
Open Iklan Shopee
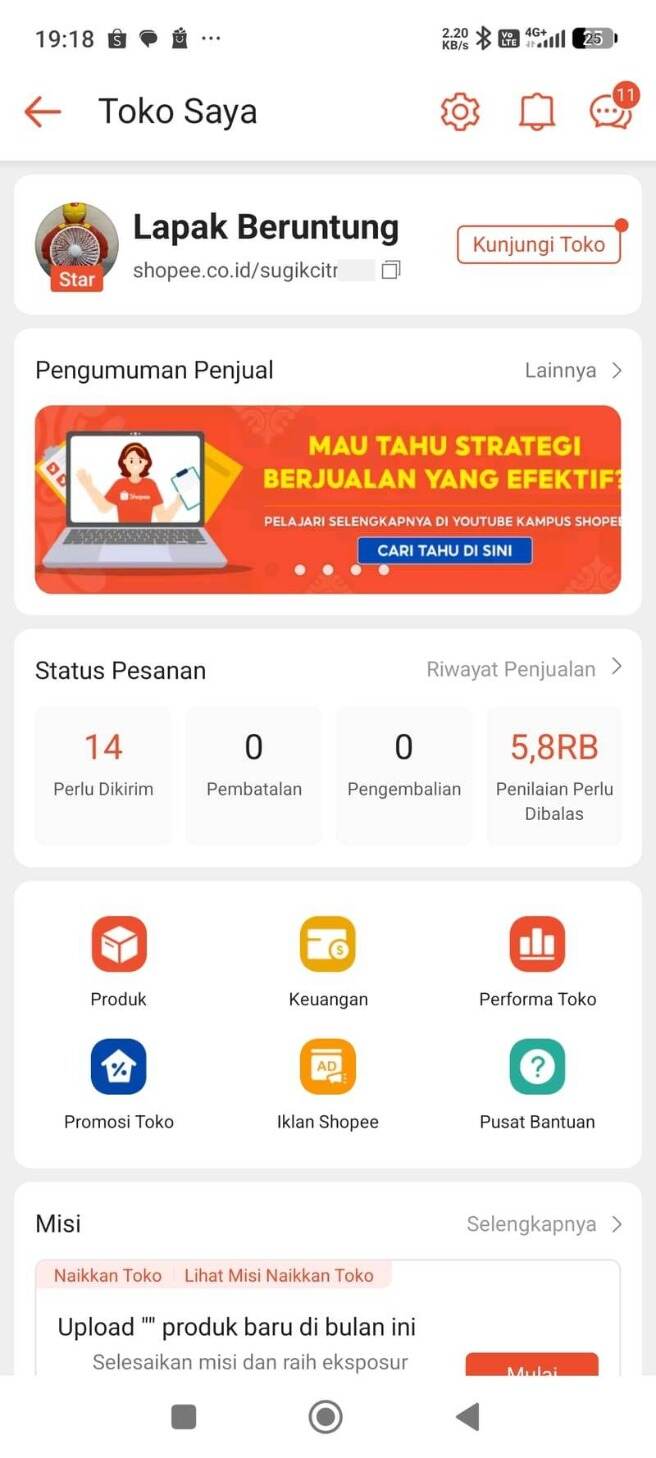(328, 1085)
